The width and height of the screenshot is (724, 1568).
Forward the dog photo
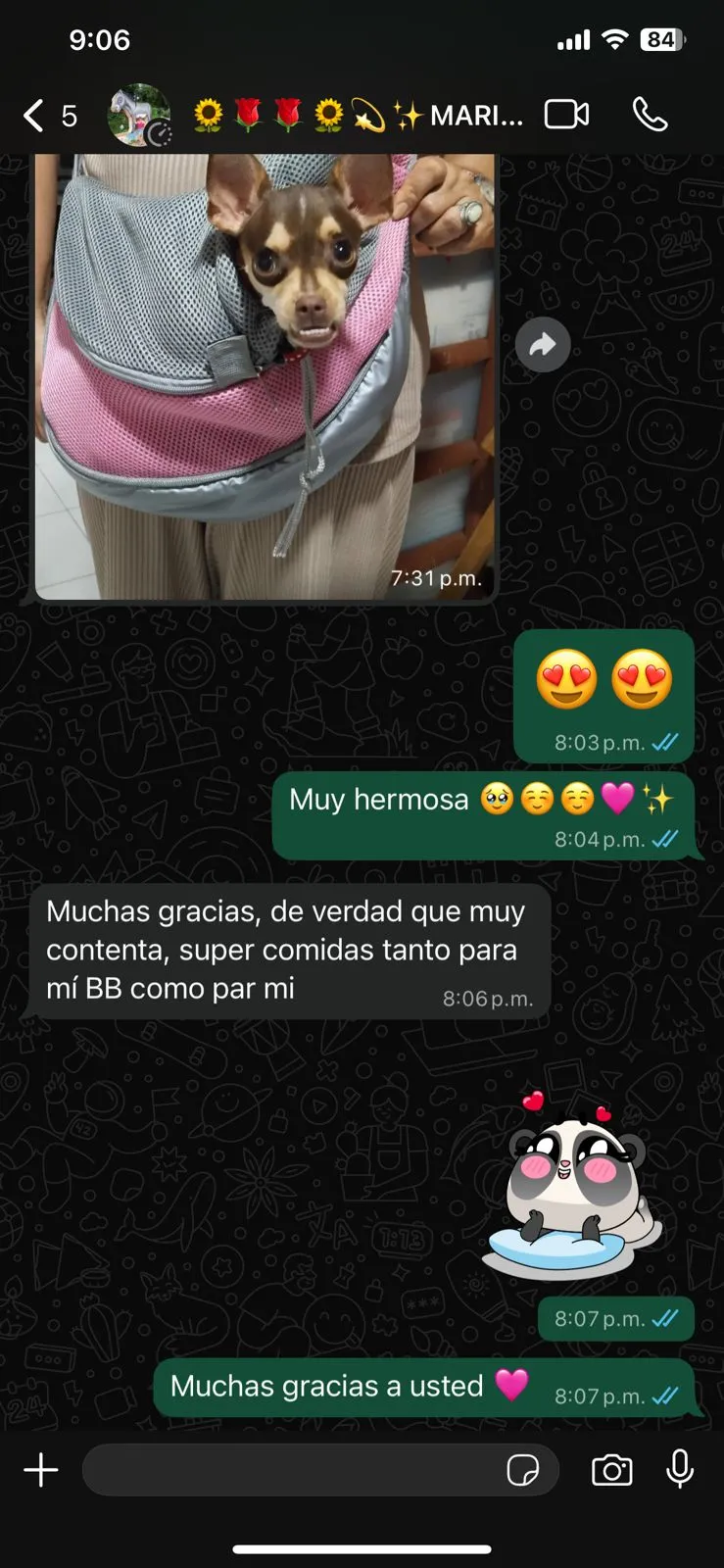pos(543,344)
